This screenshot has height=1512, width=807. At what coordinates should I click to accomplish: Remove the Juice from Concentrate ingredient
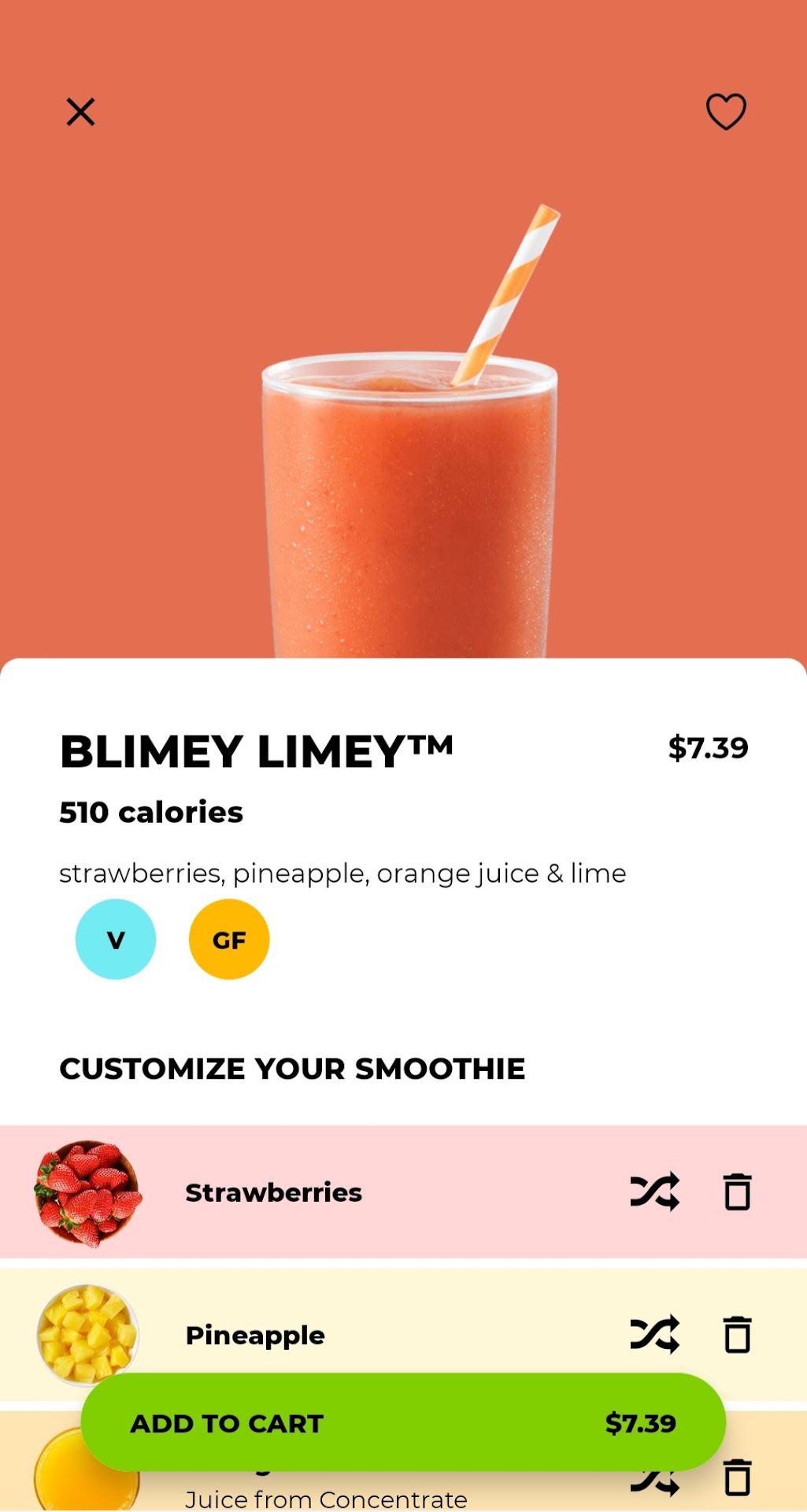[x=737, y=1484]
